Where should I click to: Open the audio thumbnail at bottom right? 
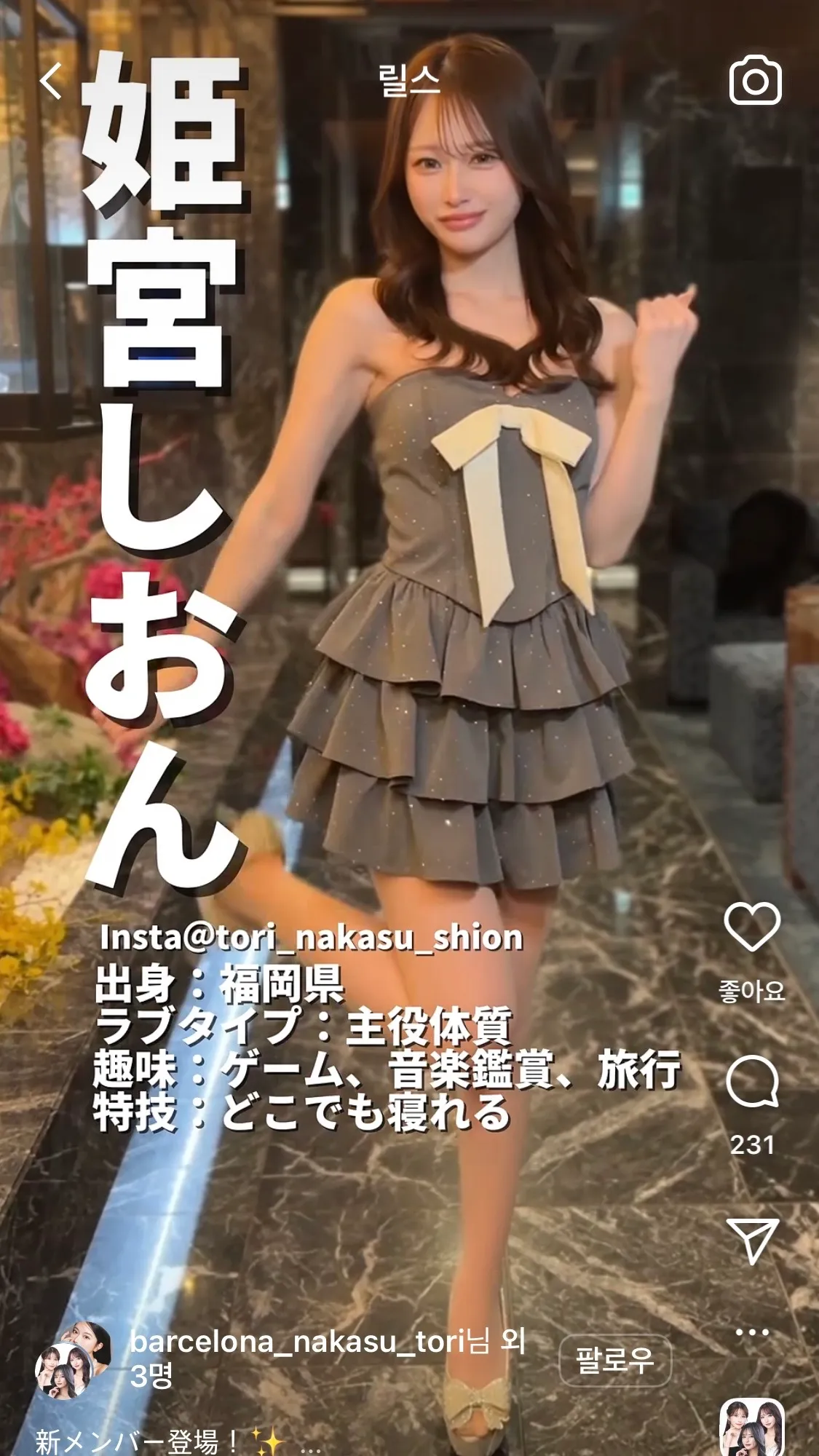(752, 1427)
